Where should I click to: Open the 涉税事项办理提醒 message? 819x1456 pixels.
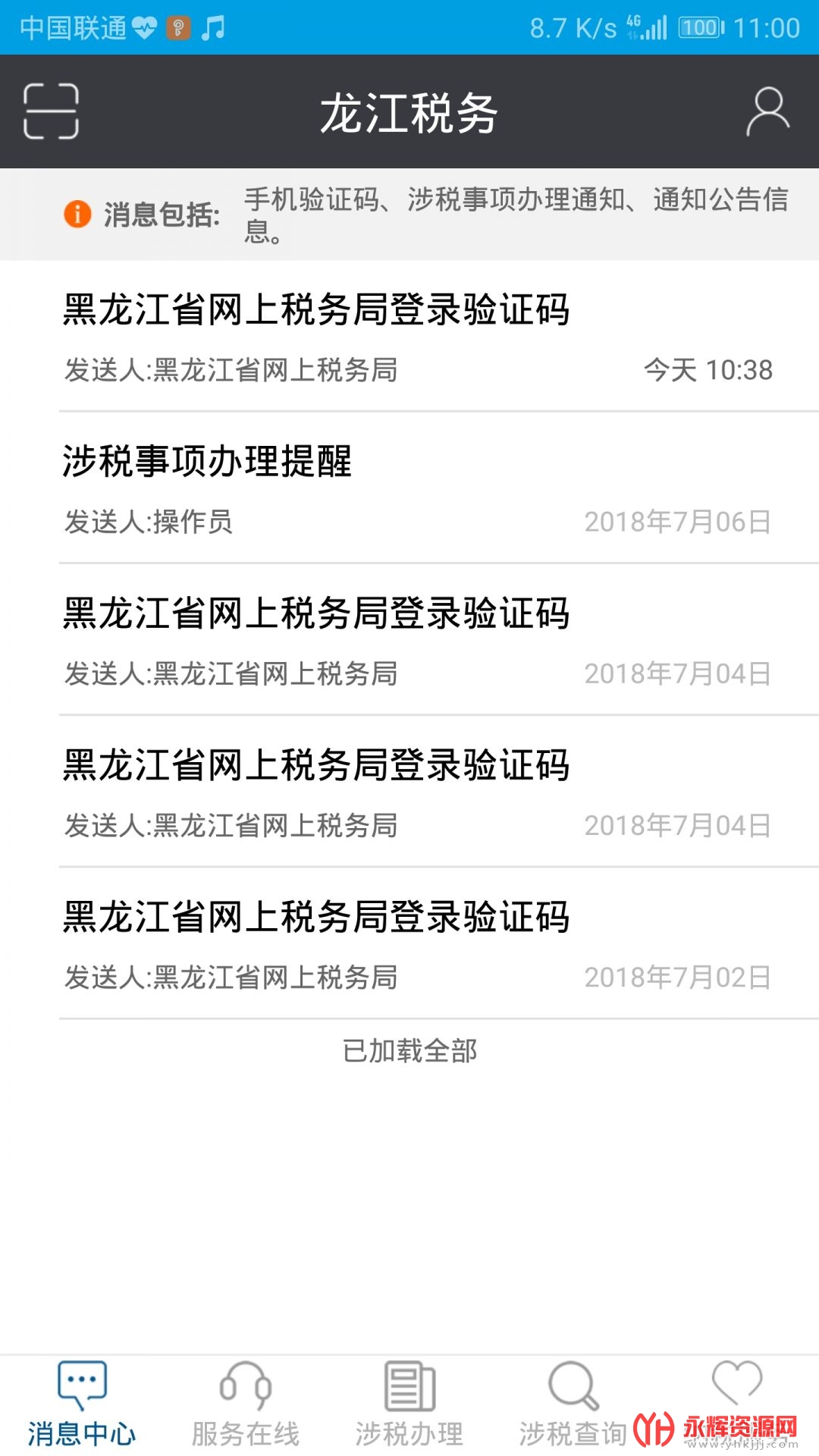[x=409, y=488]
